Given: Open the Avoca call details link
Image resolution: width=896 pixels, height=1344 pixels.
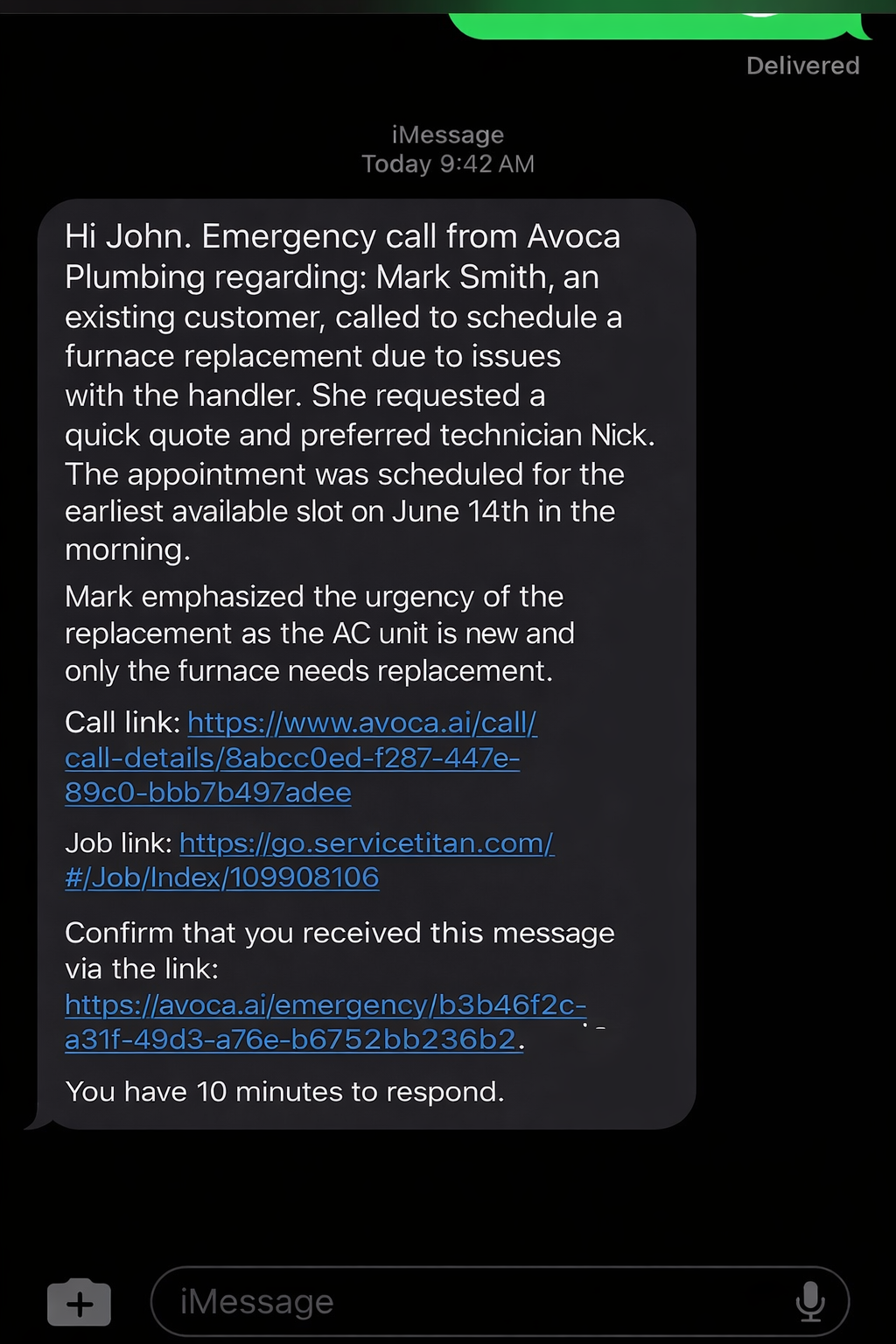Looking at the screenshot, I should [292, 758].
